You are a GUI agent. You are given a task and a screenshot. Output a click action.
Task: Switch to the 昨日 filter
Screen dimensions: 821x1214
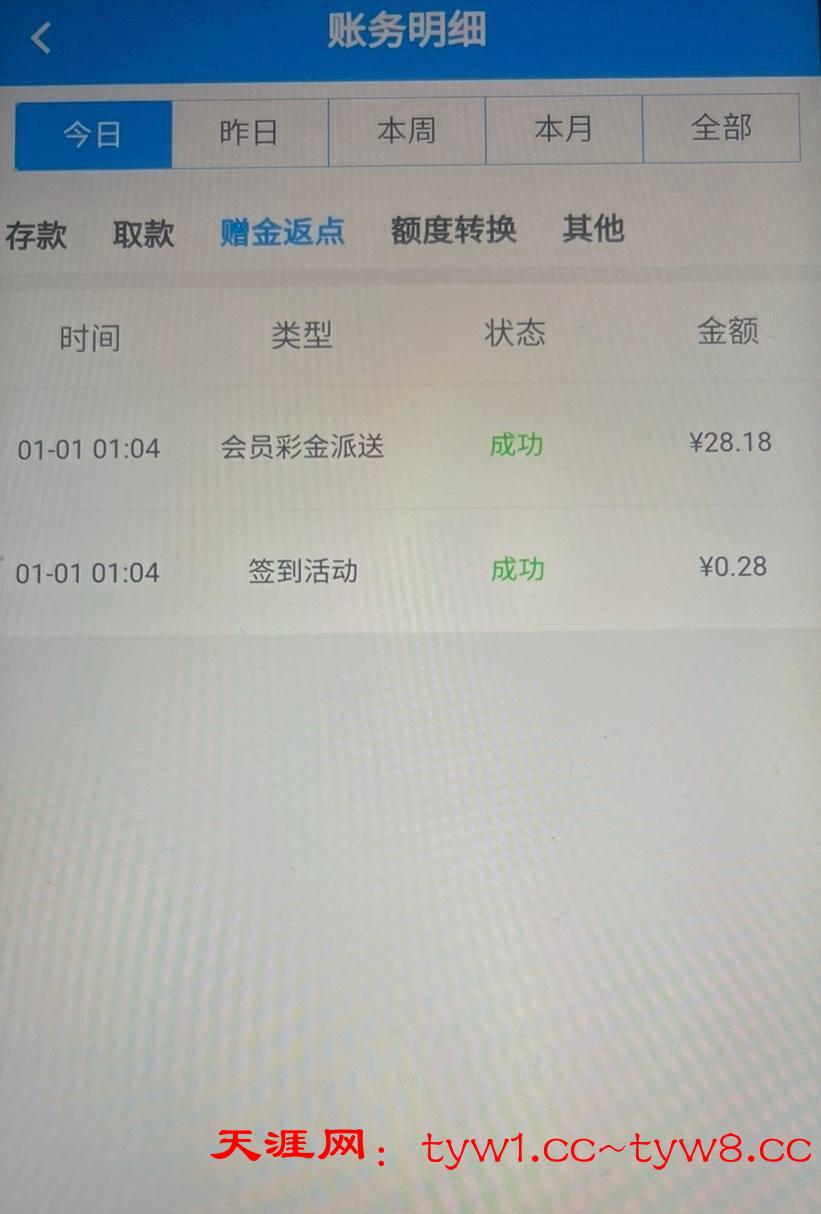click(249, 132)
